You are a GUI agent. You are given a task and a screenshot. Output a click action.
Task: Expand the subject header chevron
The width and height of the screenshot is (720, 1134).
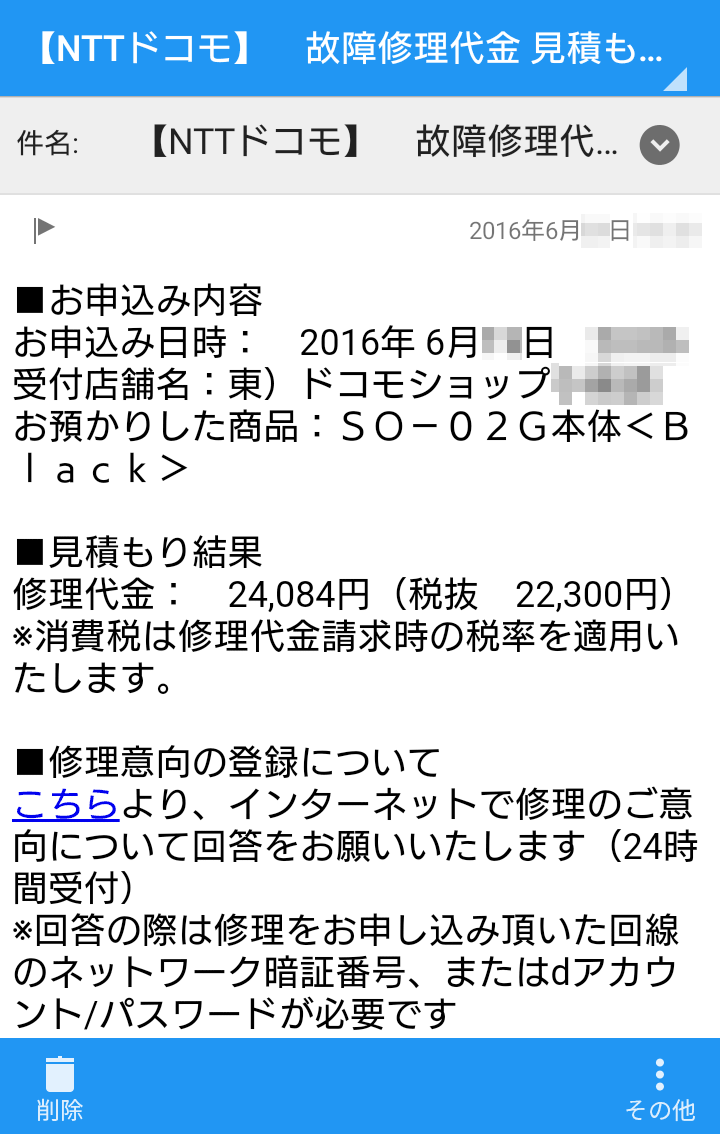point(659,146)
